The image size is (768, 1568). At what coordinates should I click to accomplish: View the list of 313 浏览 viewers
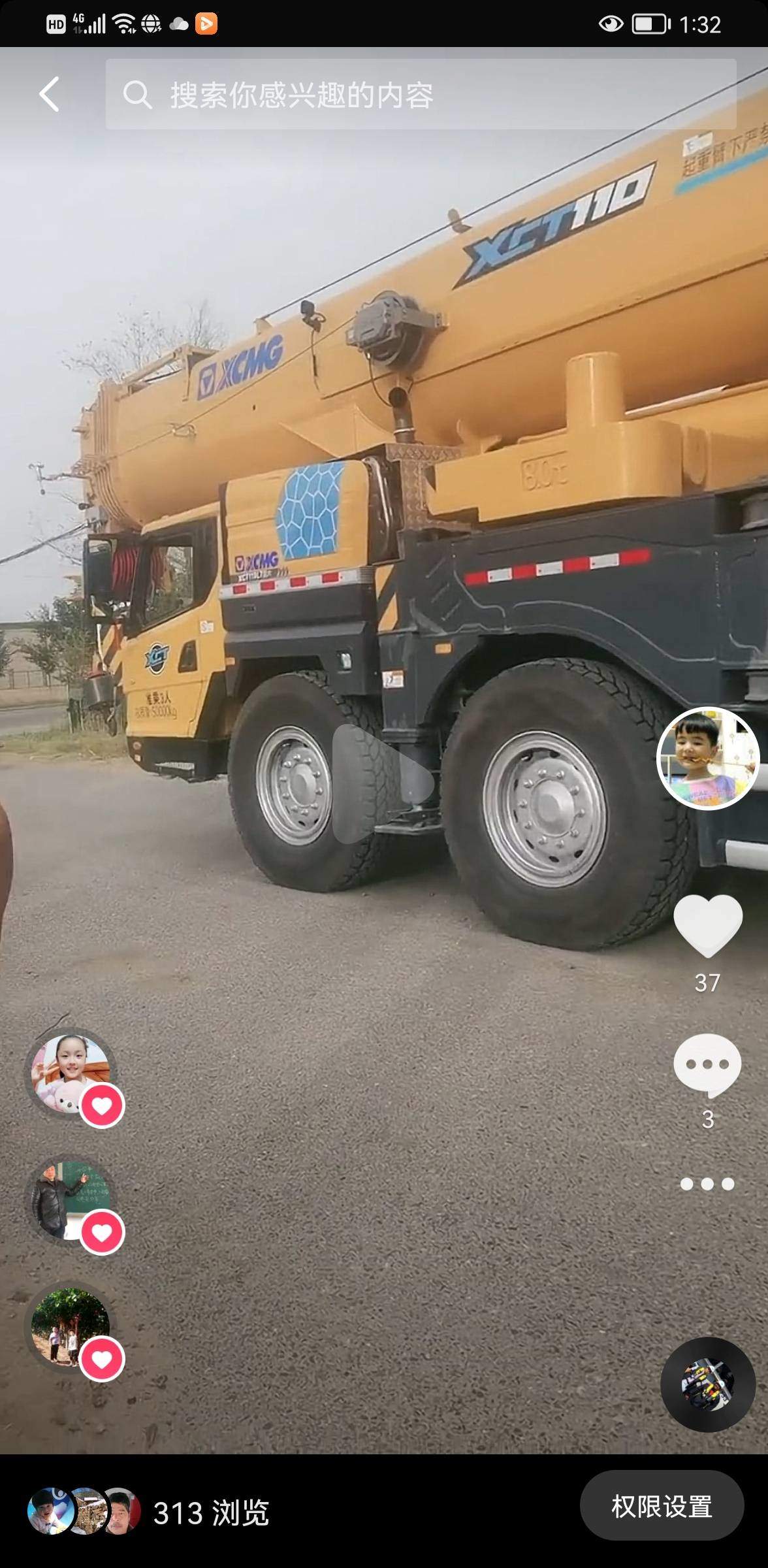tap(149, 1512)
